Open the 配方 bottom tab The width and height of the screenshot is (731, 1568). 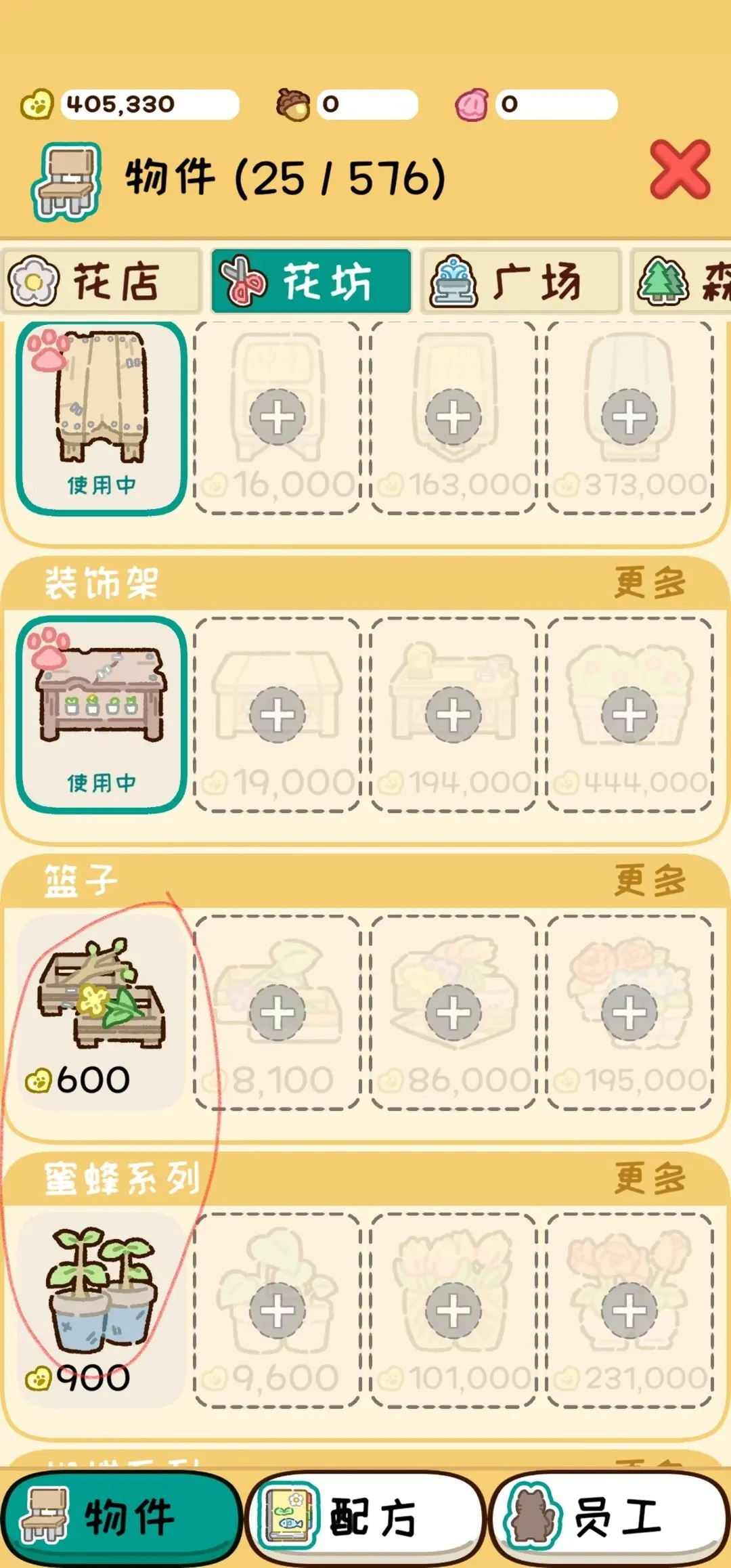(365, 1517)
